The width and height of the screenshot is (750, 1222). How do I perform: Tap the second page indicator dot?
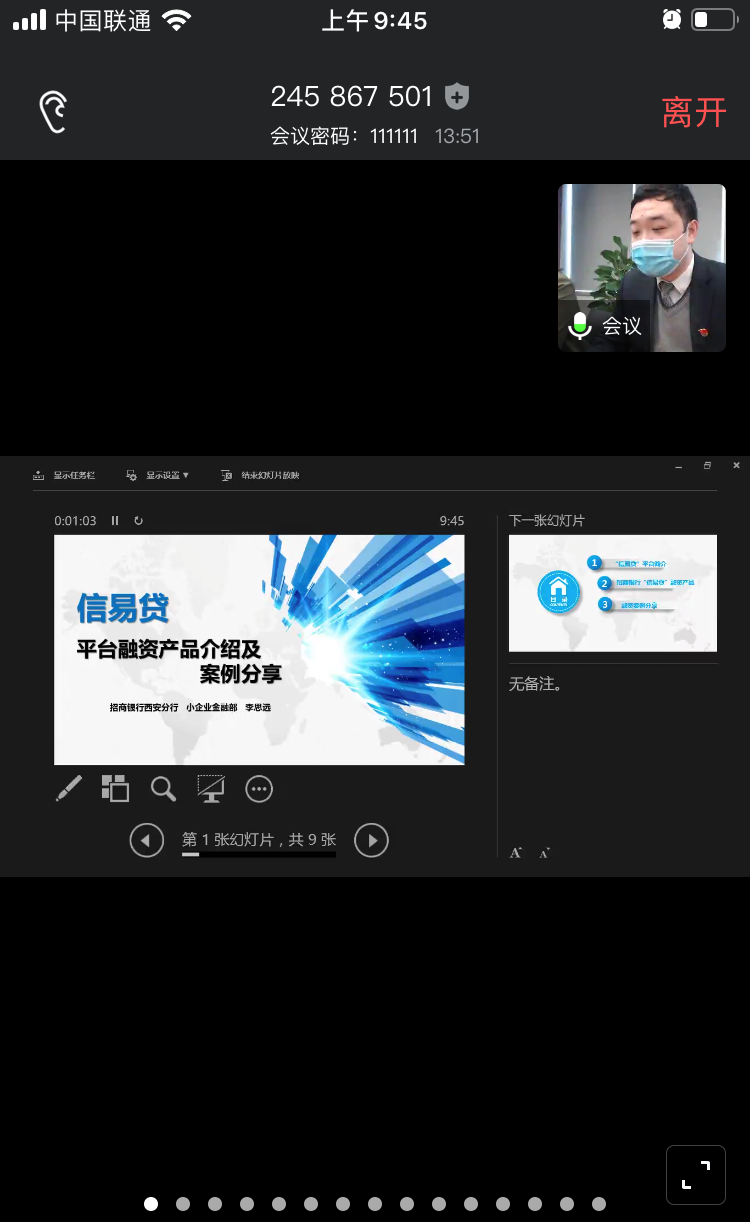[183, 1204]
